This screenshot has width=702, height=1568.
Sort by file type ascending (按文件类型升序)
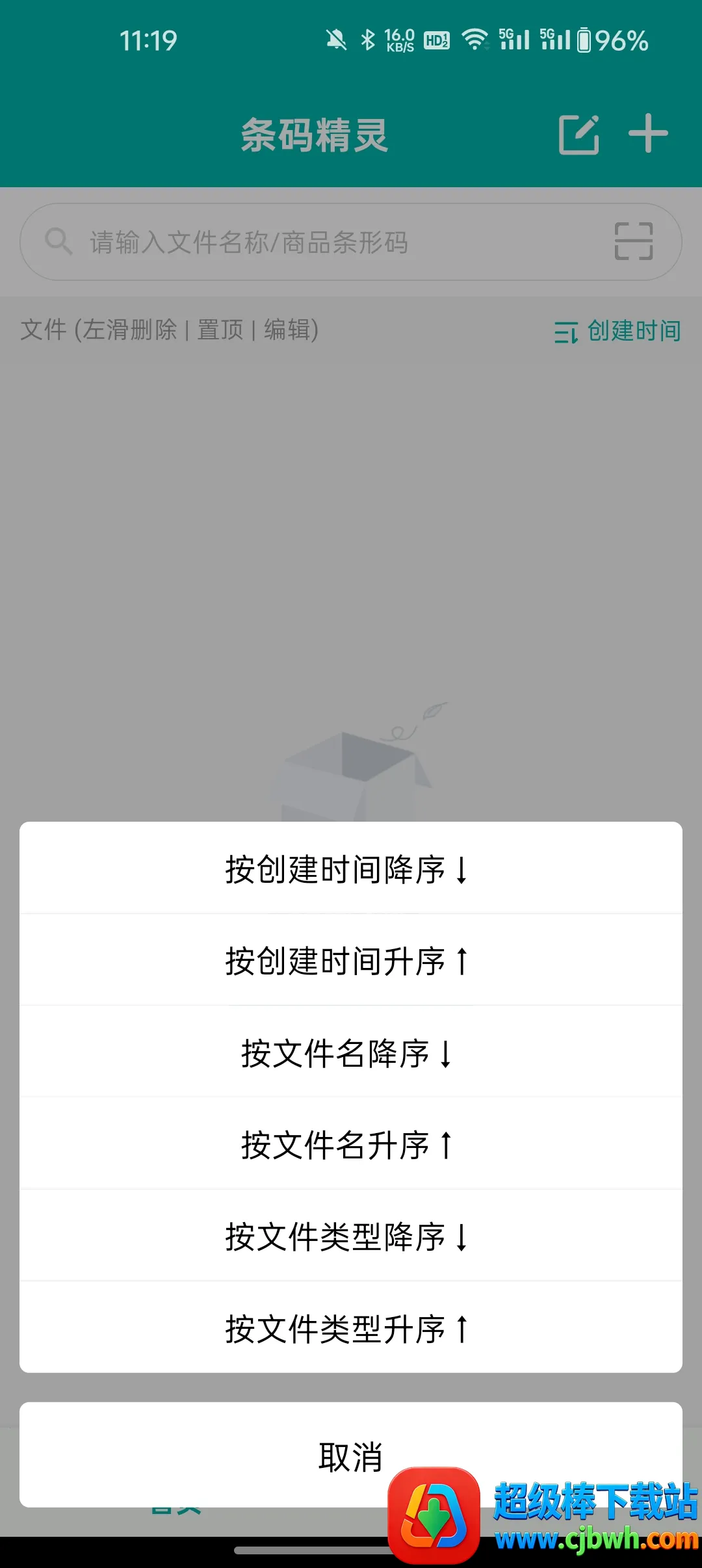350,1328
